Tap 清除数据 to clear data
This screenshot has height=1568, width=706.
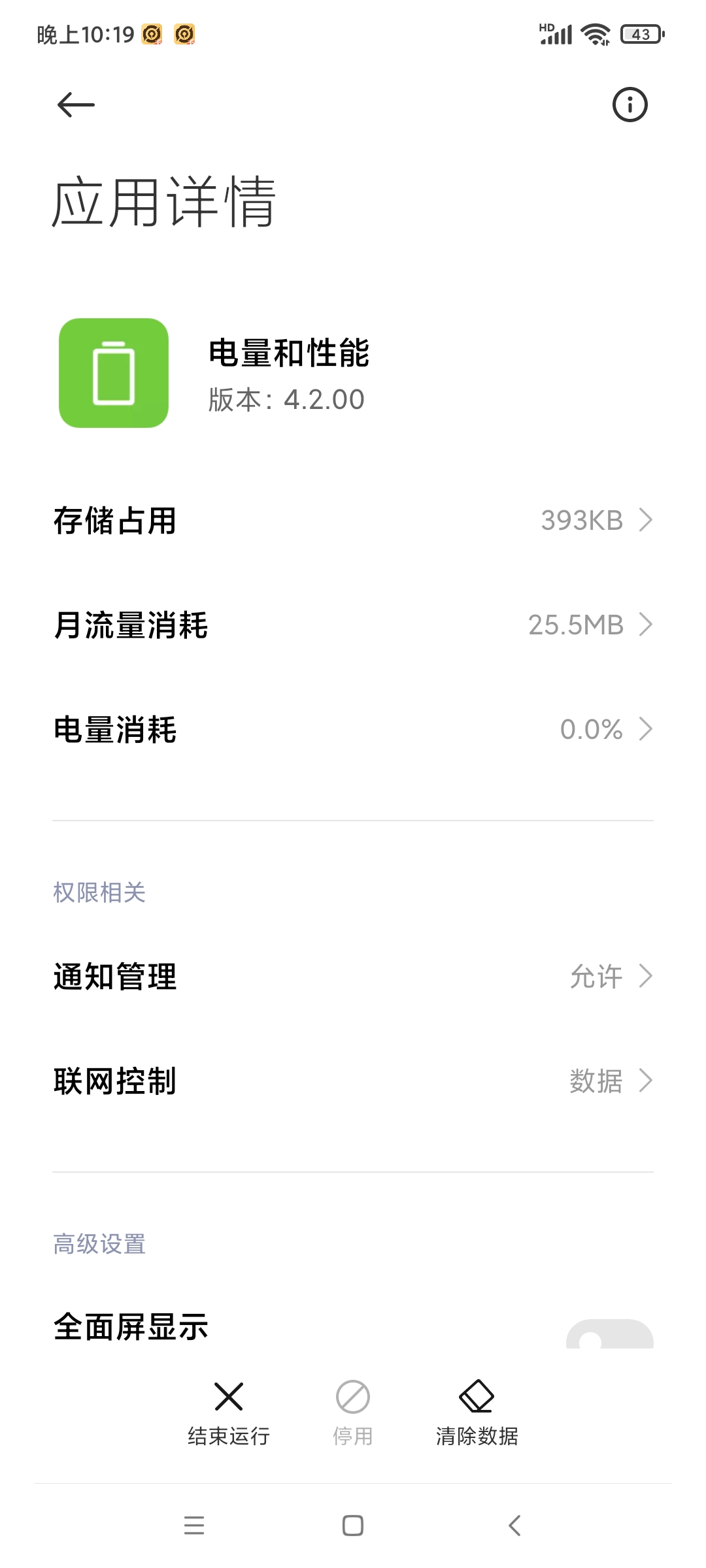coord(477,1413)
